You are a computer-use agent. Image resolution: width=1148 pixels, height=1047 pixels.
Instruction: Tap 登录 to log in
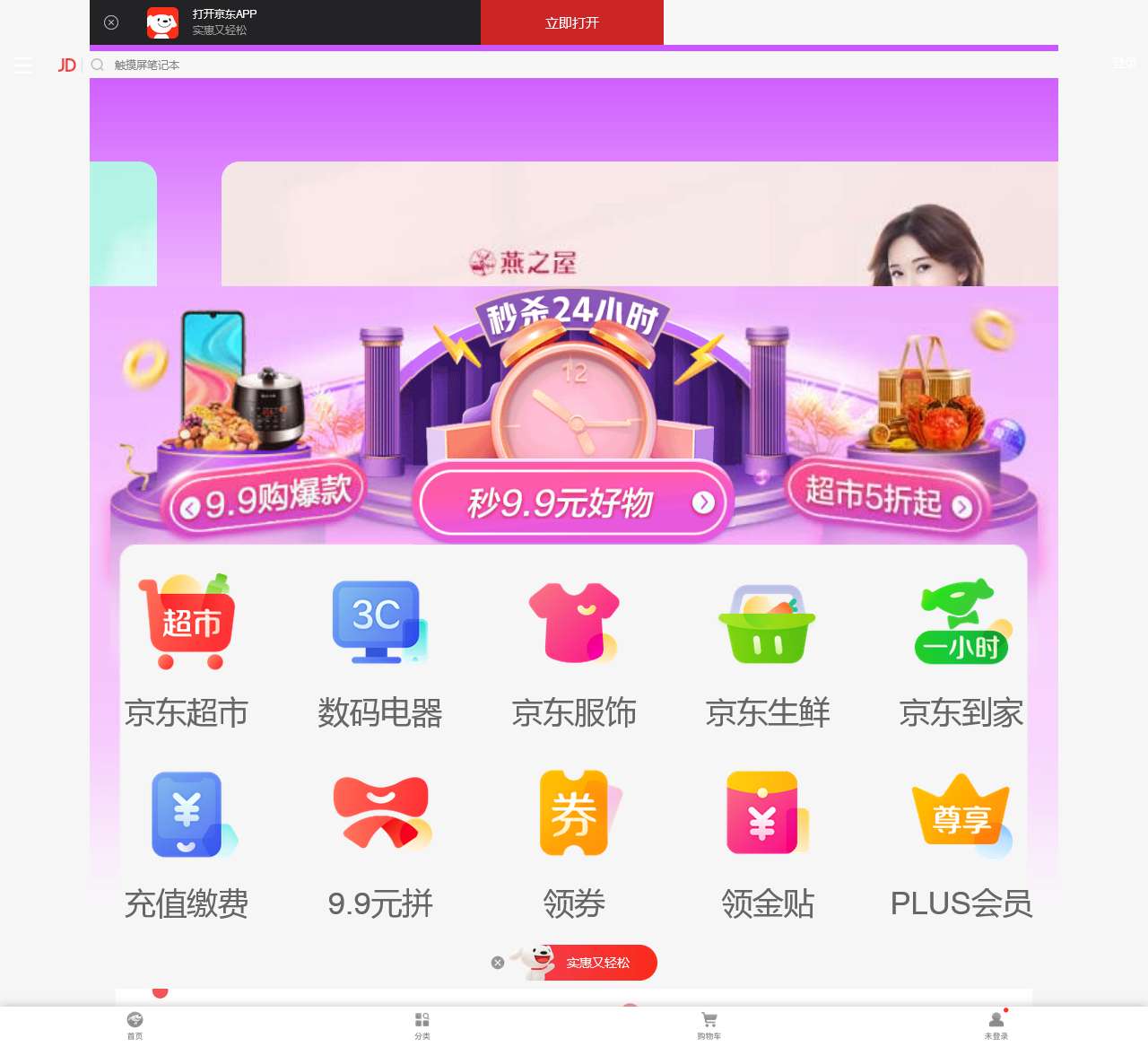pyautogui.click(x=1124, y=63)
